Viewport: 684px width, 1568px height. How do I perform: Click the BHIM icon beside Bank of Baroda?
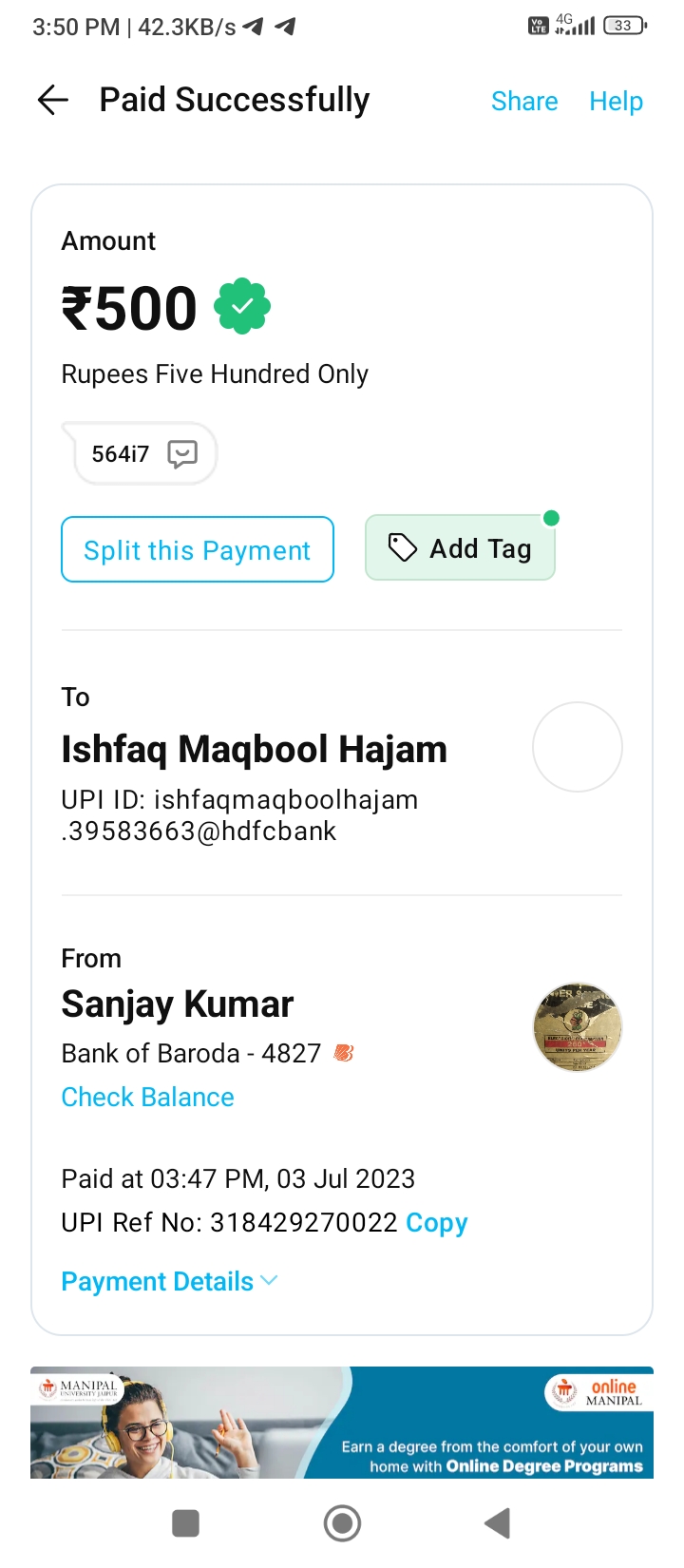345,1053
